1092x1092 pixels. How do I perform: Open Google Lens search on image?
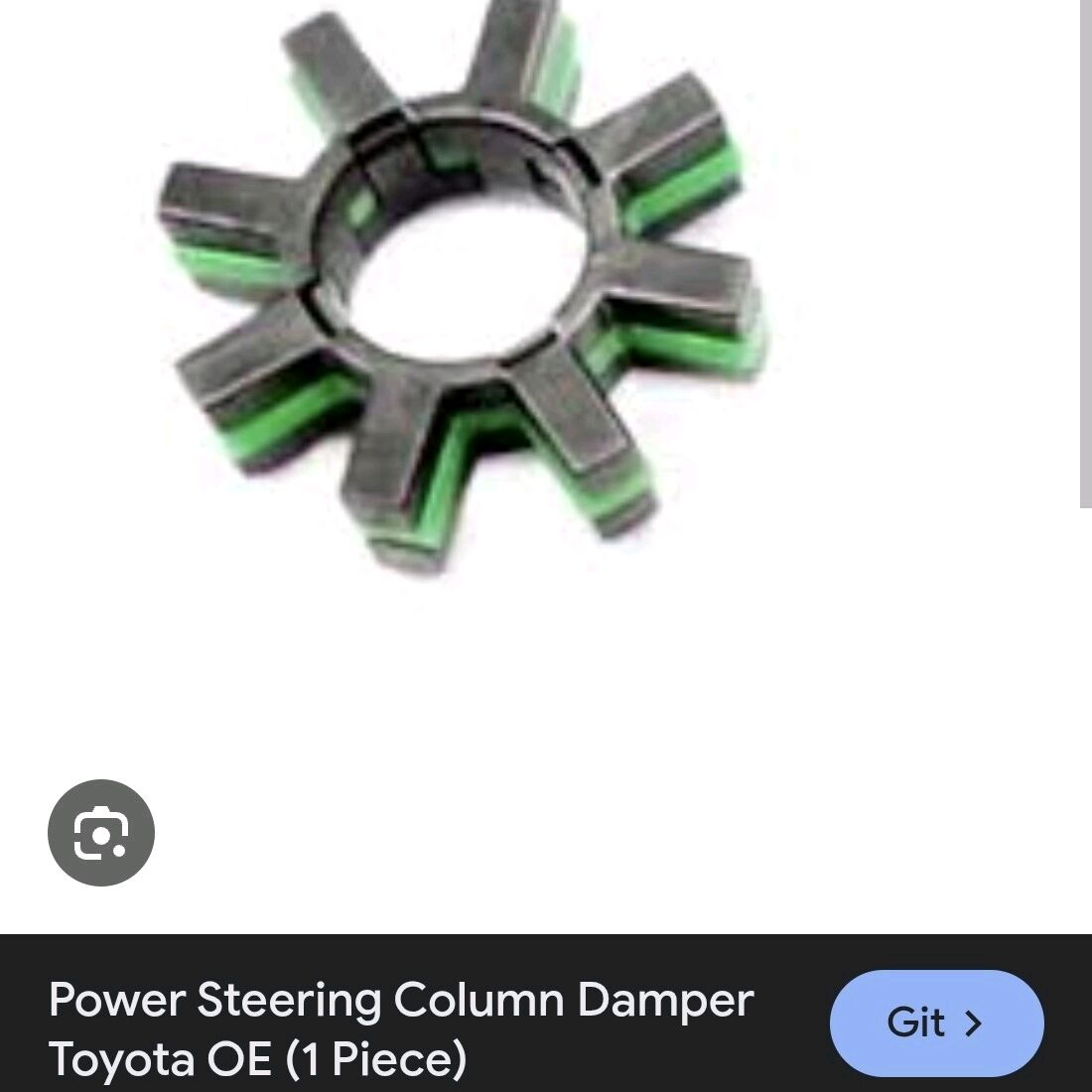(x=101, y=833)
